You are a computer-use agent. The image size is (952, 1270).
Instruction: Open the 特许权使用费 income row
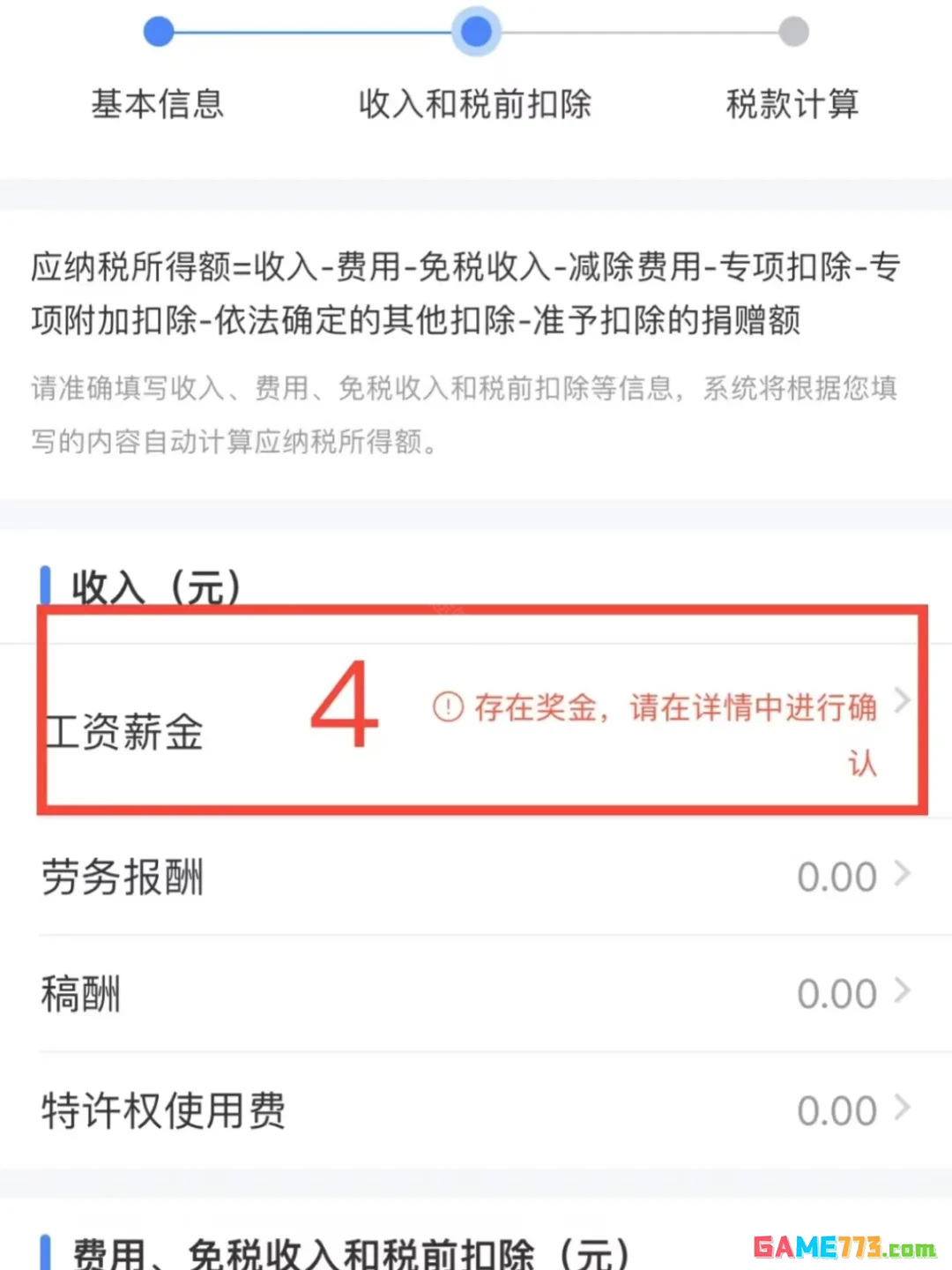(476, 1110)
